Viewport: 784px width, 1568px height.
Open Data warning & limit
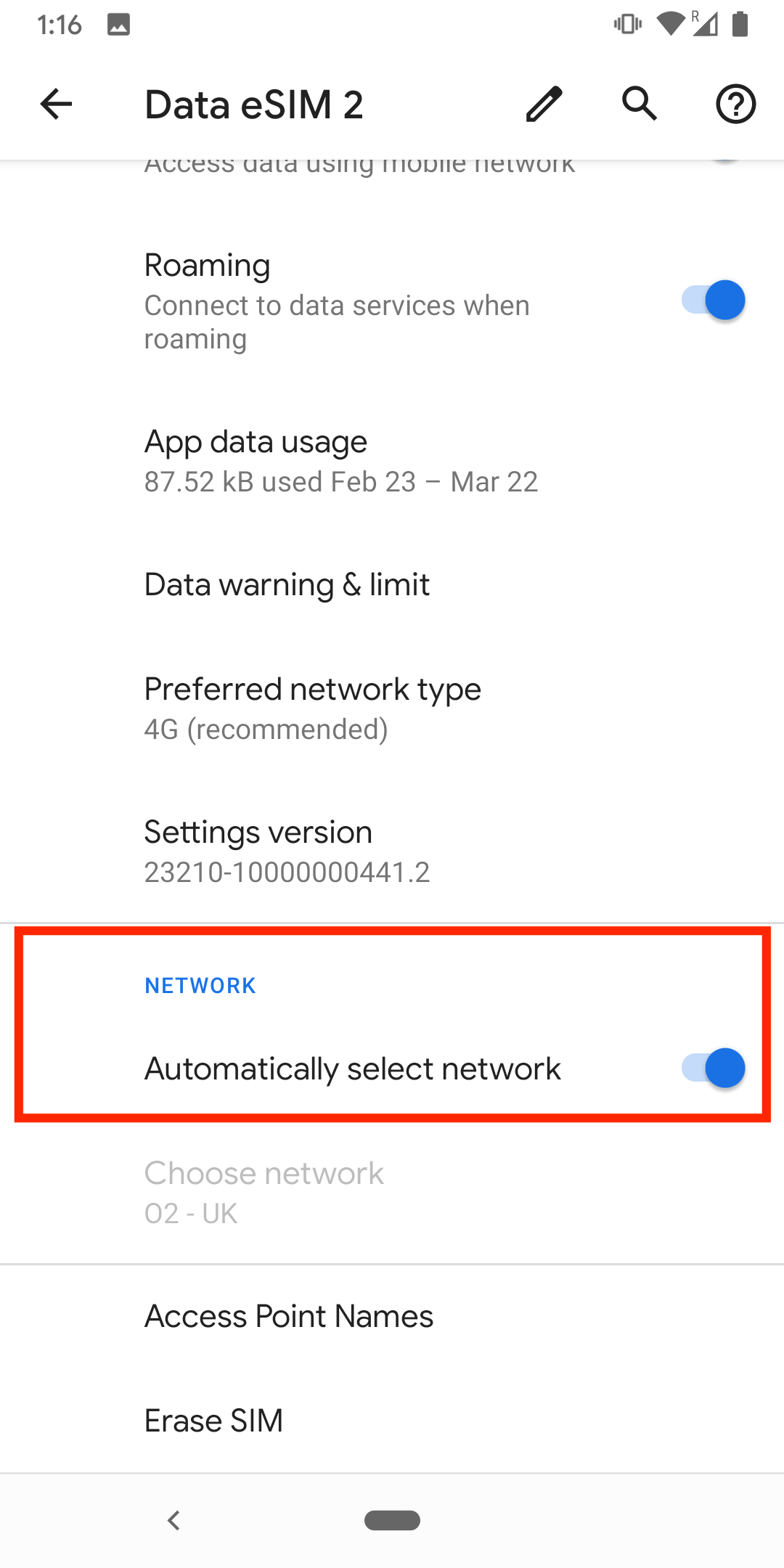click(287, 585)
